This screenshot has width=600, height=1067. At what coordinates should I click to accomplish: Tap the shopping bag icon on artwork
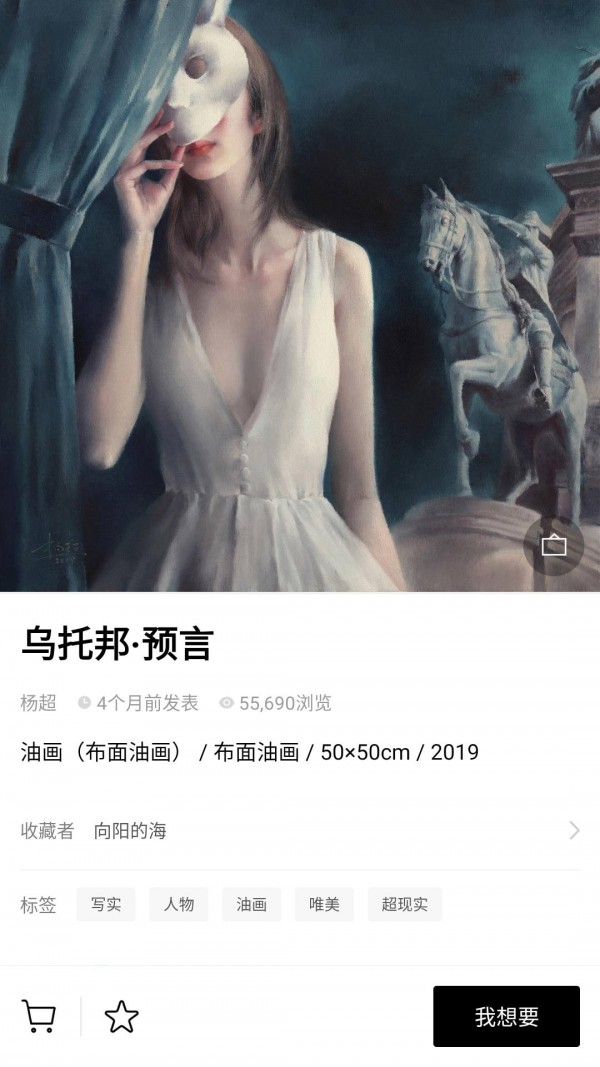[x=553, y=546]
